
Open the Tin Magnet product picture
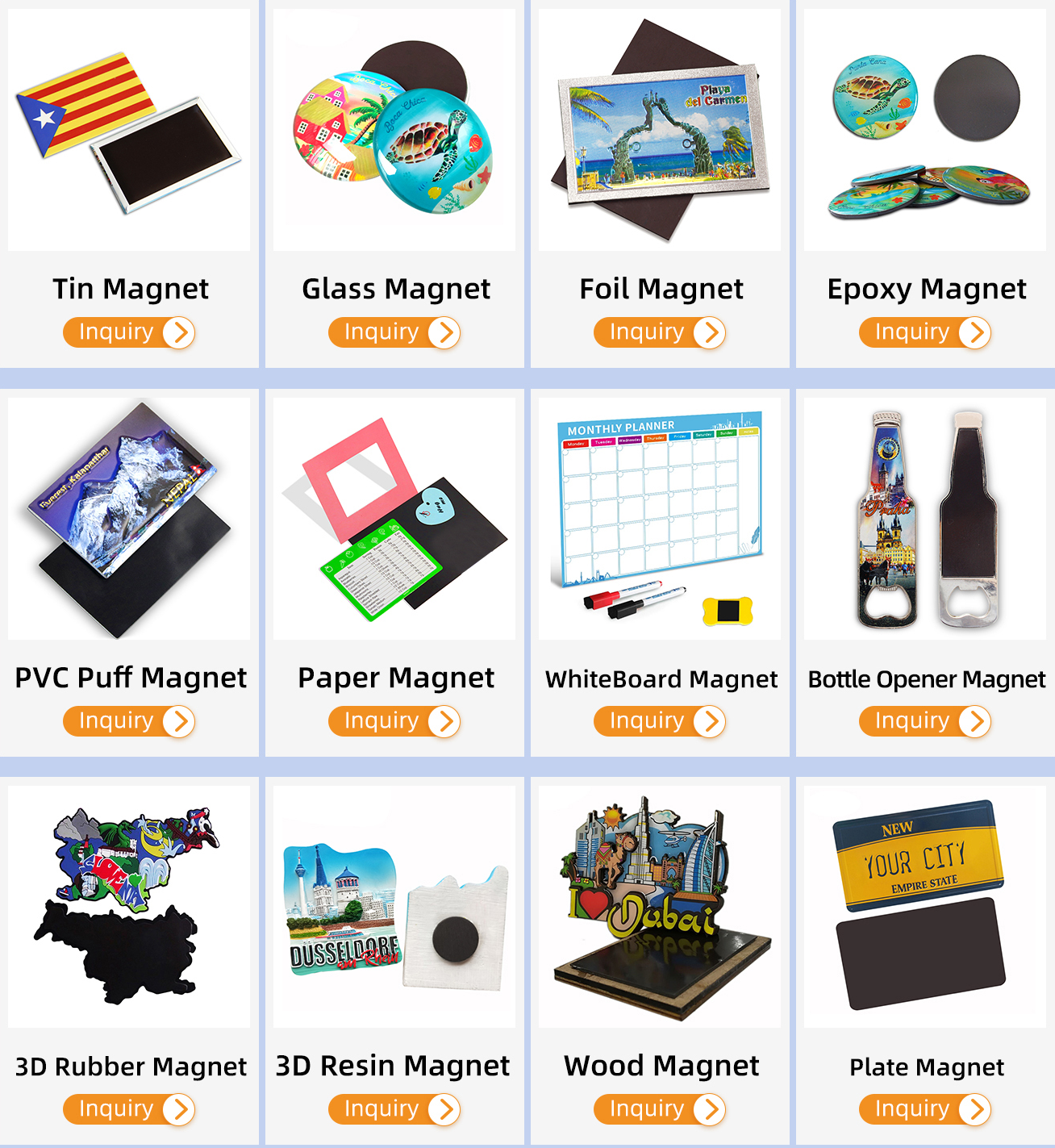point(129,130)
